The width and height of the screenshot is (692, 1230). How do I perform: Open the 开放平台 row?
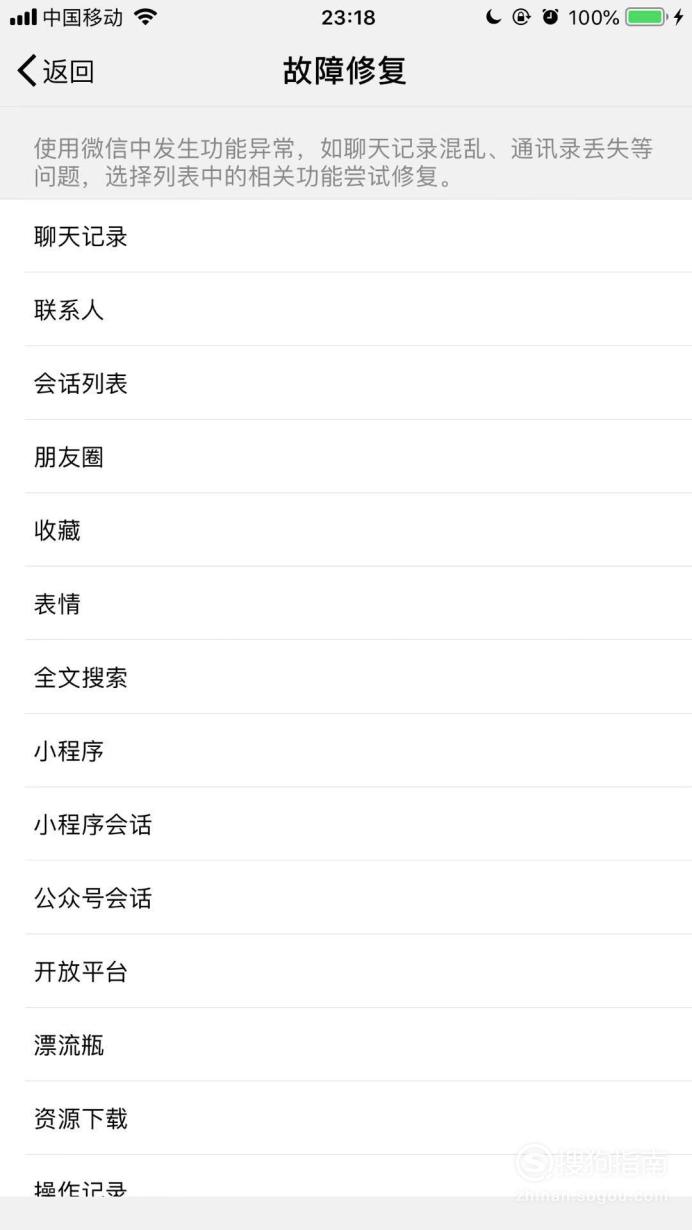pyautogui.click(x=346, y=971)
